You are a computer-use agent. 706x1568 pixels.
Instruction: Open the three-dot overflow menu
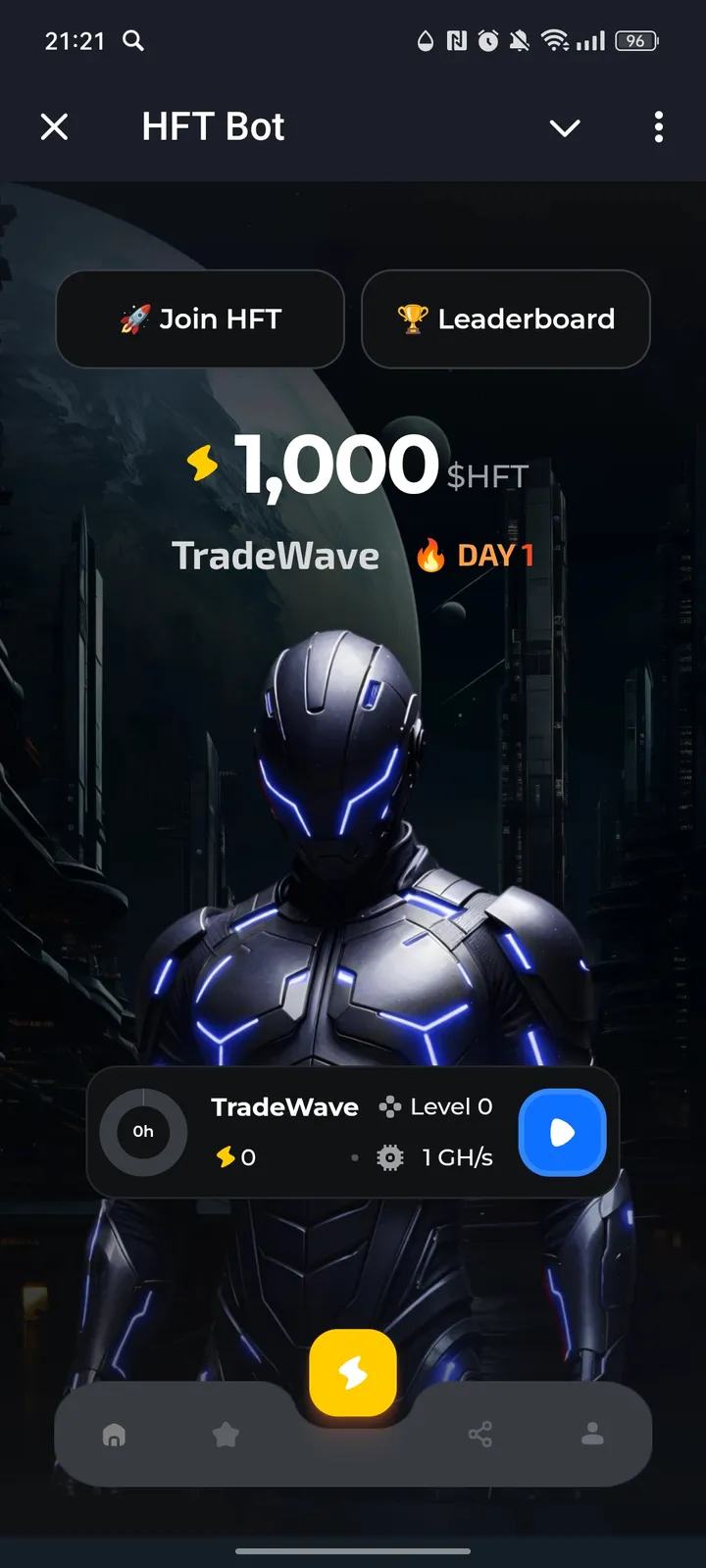658,126
